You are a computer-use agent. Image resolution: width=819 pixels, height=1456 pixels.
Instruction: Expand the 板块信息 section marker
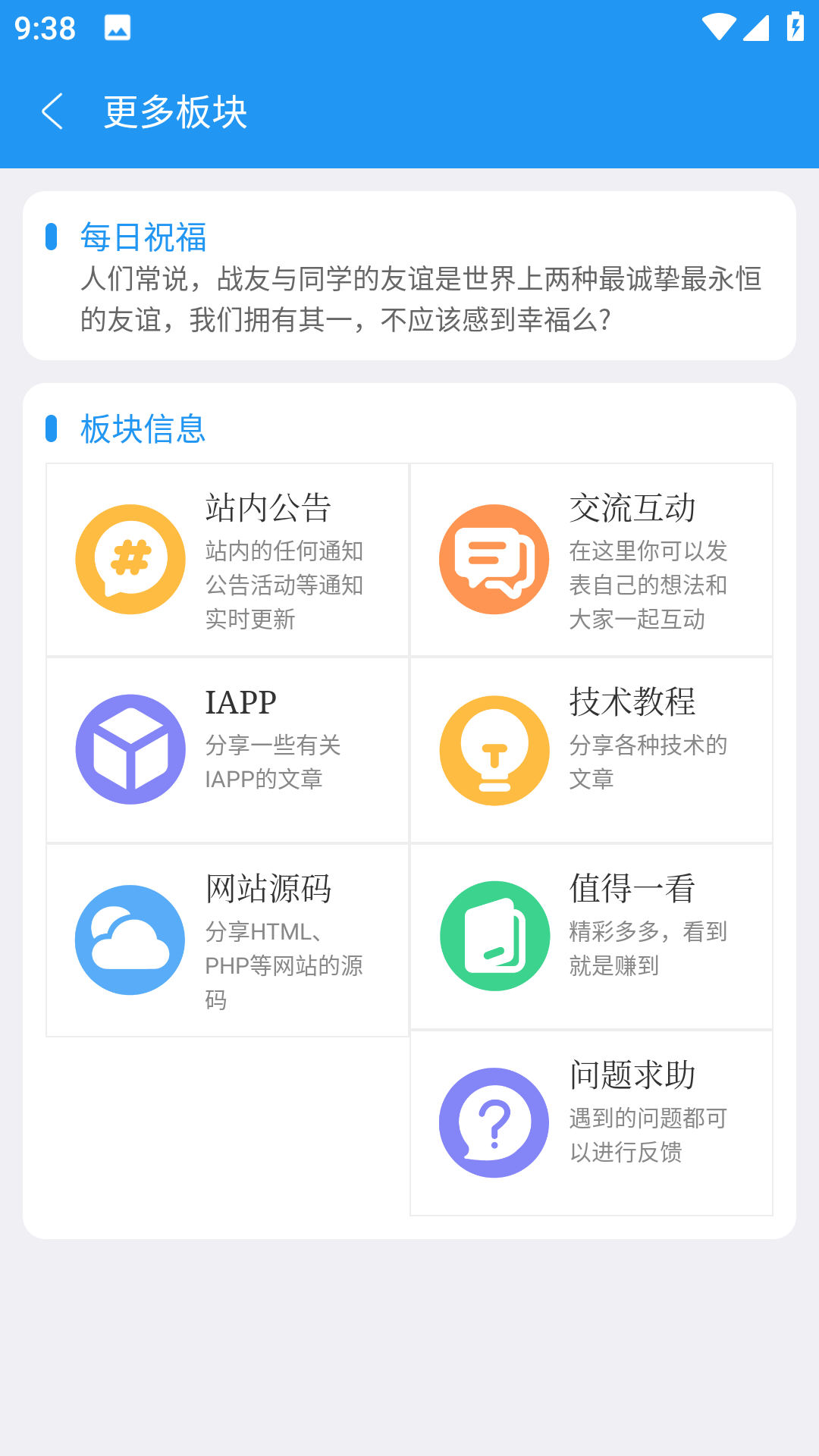click(52, 429)
